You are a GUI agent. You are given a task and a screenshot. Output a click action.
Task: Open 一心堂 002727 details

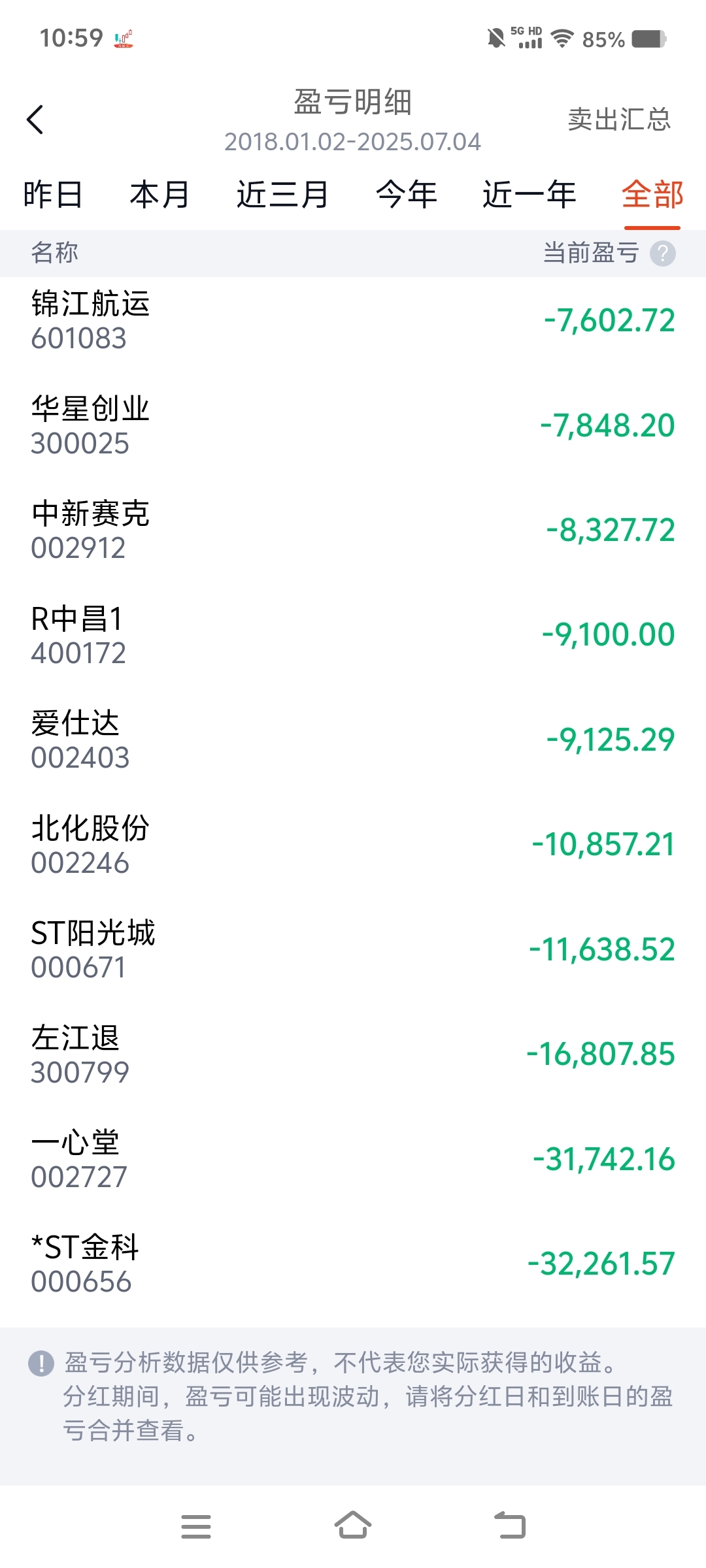coord(353,1160)
